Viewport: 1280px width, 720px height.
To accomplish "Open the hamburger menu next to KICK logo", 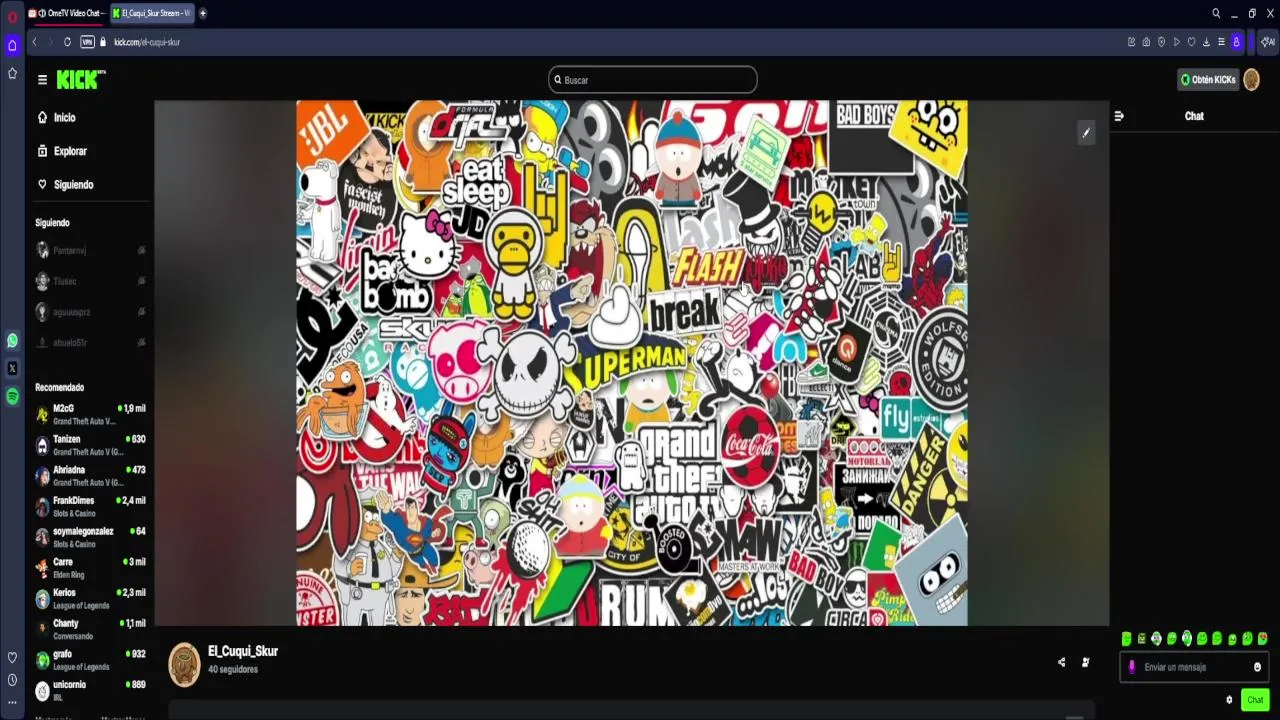I will coord(42,80).
